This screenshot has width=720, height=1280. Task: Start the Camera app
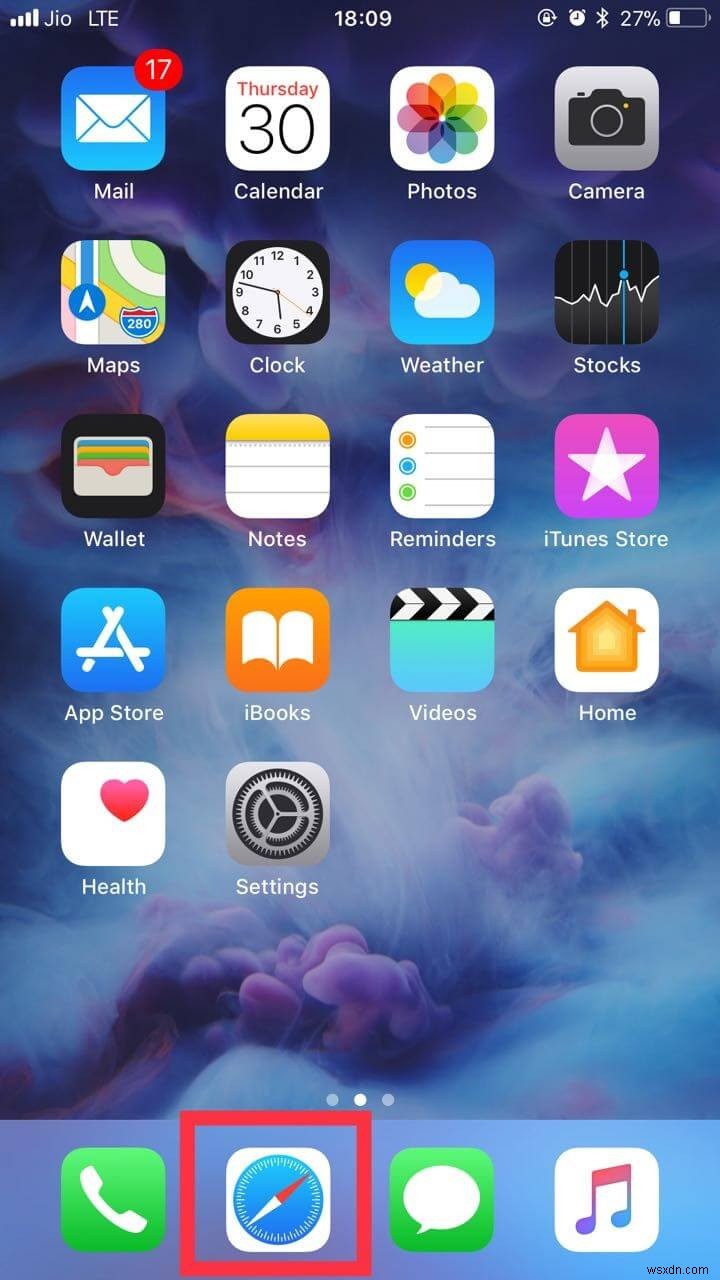(605, 118)
